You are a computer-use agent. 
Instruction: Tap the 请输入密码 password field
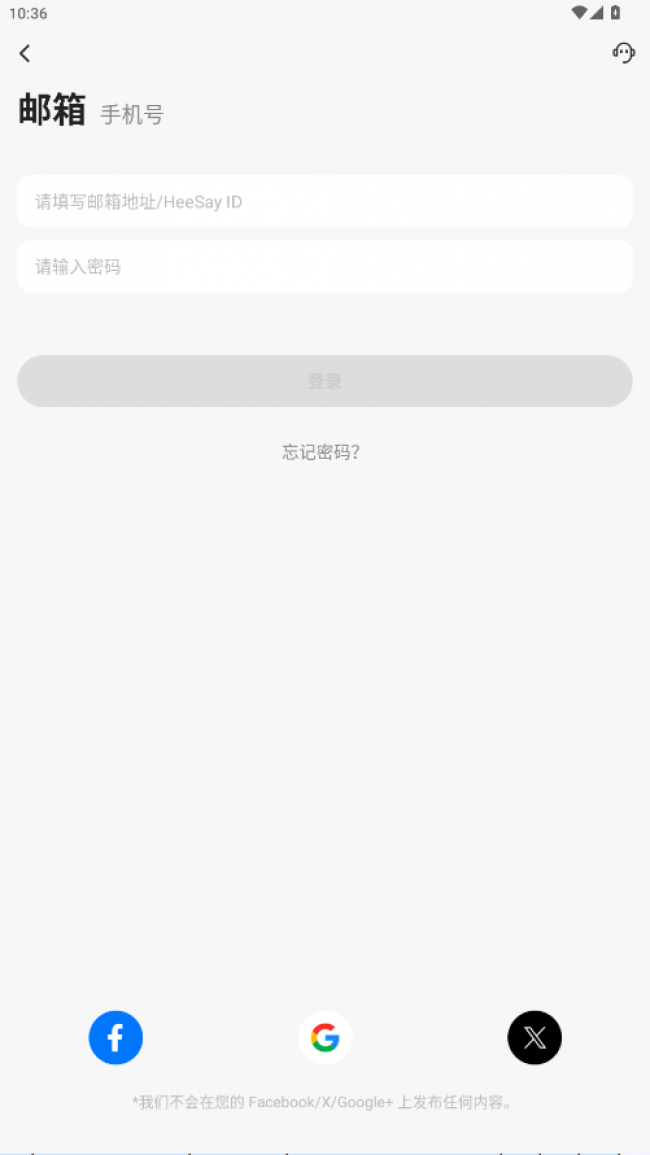pos(325,267)
